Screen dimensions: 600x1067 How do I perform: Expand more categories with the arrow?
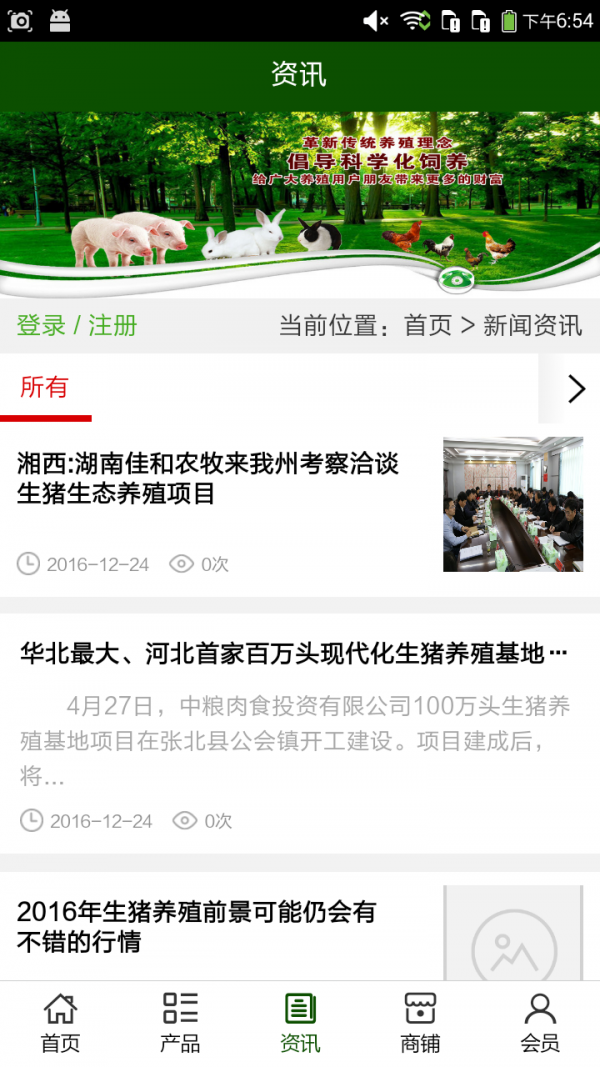click(x=575, y=389)
